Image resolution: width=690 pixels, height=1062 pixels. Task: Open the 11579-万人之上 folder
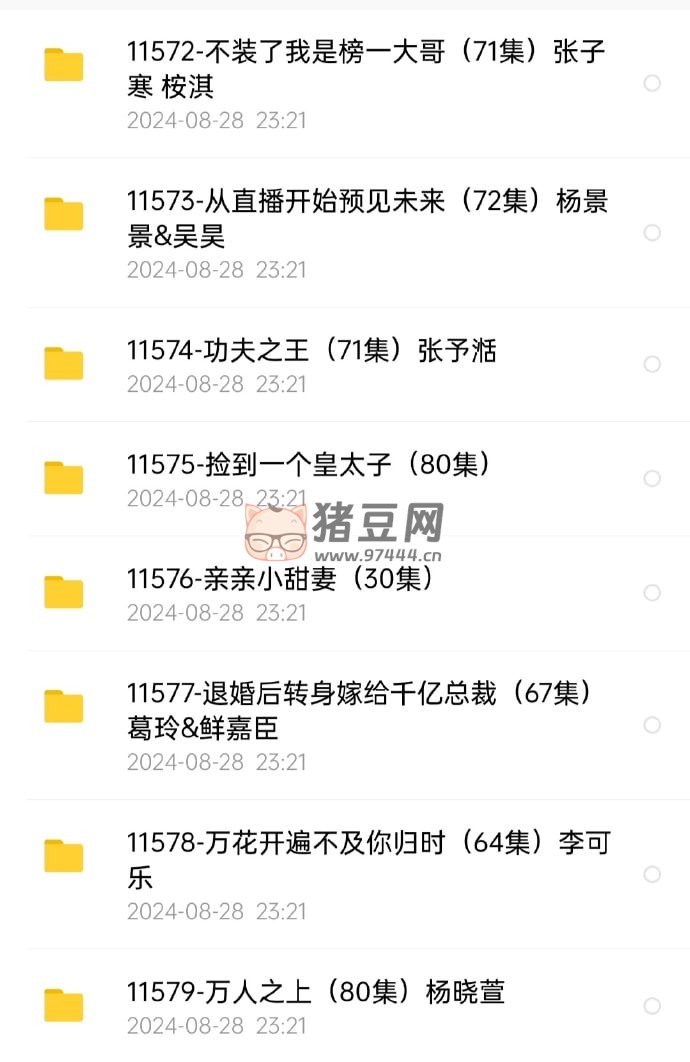pyautogui.click(x=315, y=992)
